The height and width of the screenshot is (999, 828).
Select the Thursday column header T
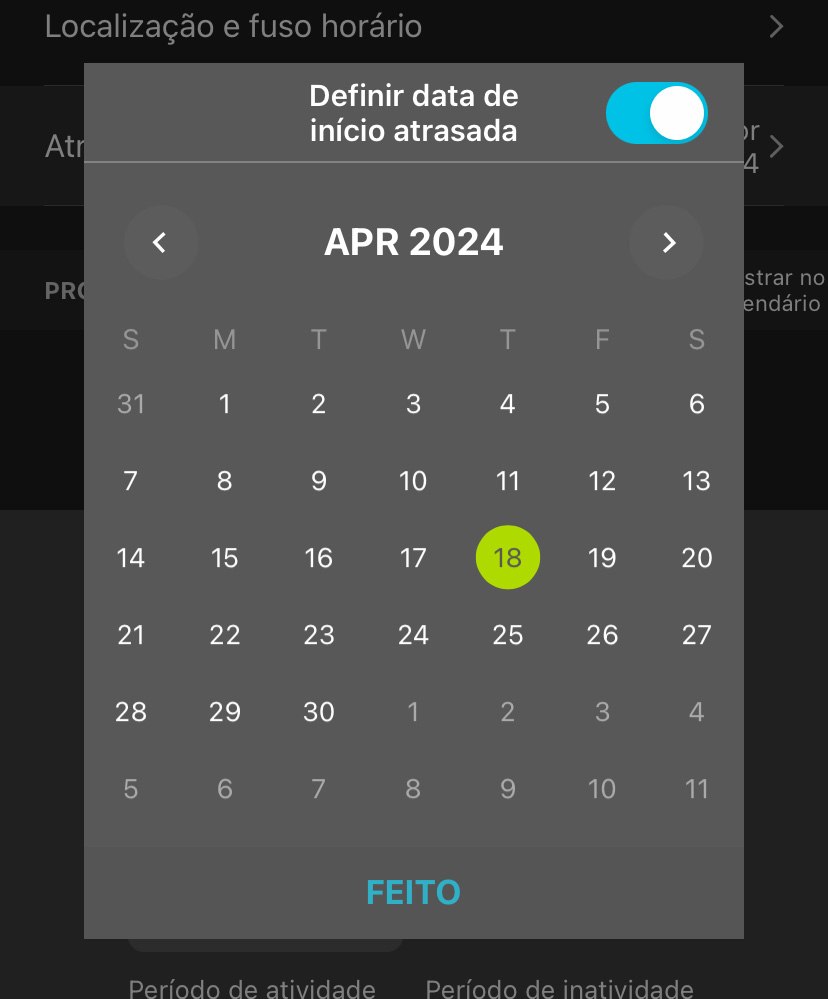(507, 340)
